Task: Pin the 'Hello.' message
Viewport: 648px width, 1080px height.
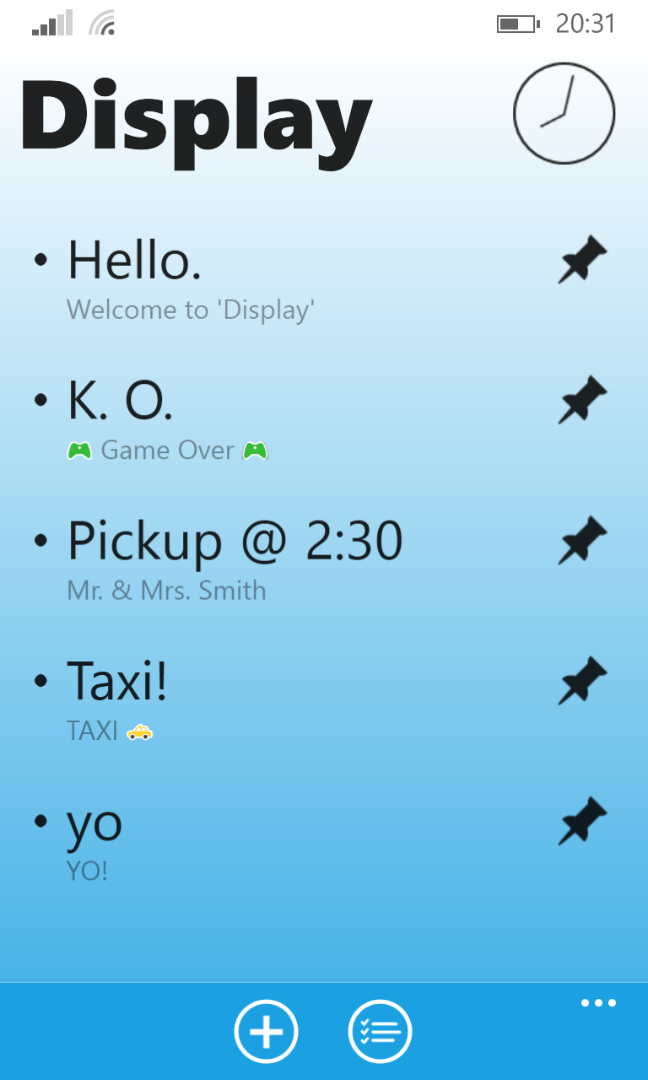Action: click(x=583, y=260)
